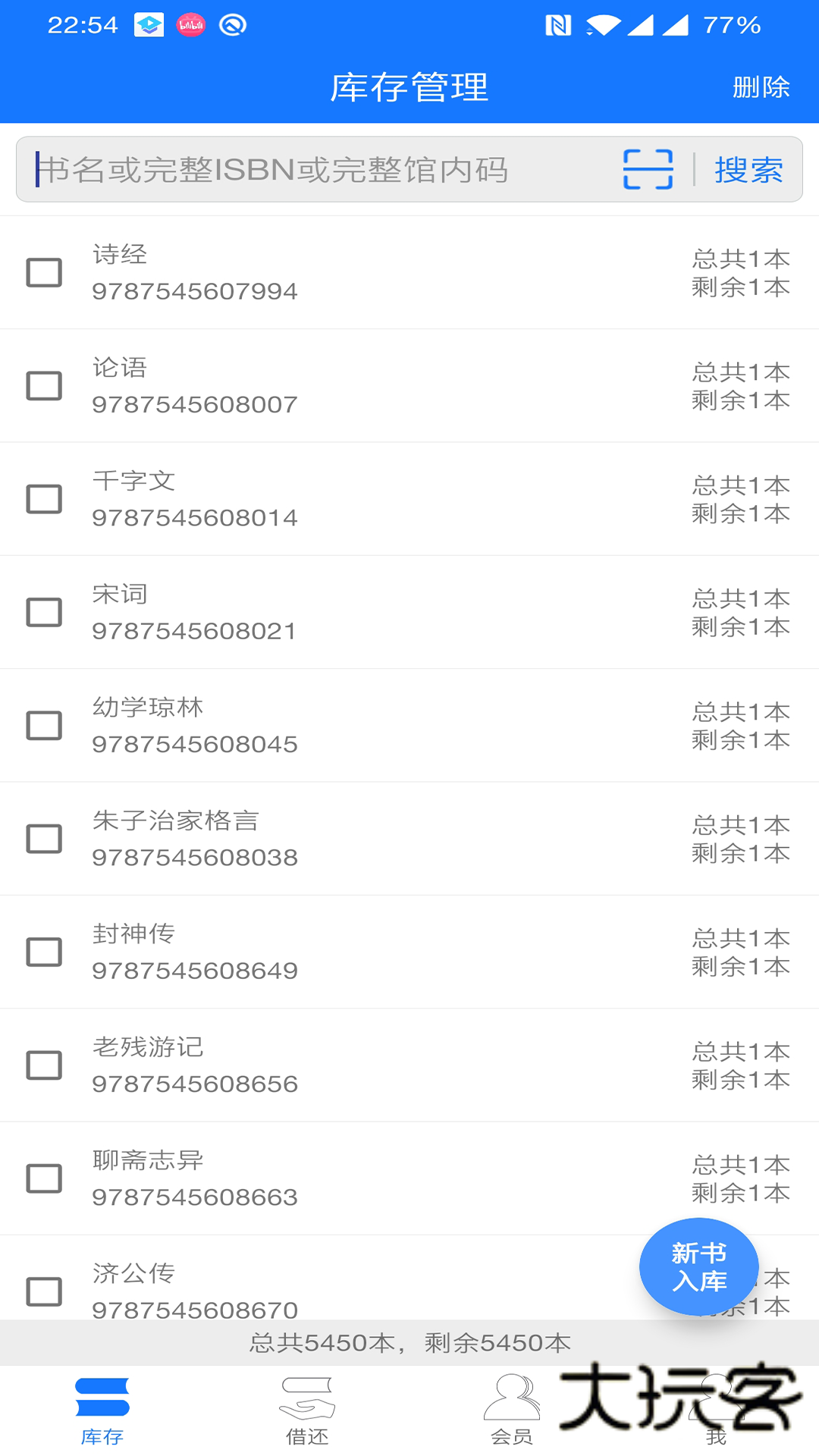Check the checkbox next to 诗经
Screen dimensions: 819x1456
[45, 271]
